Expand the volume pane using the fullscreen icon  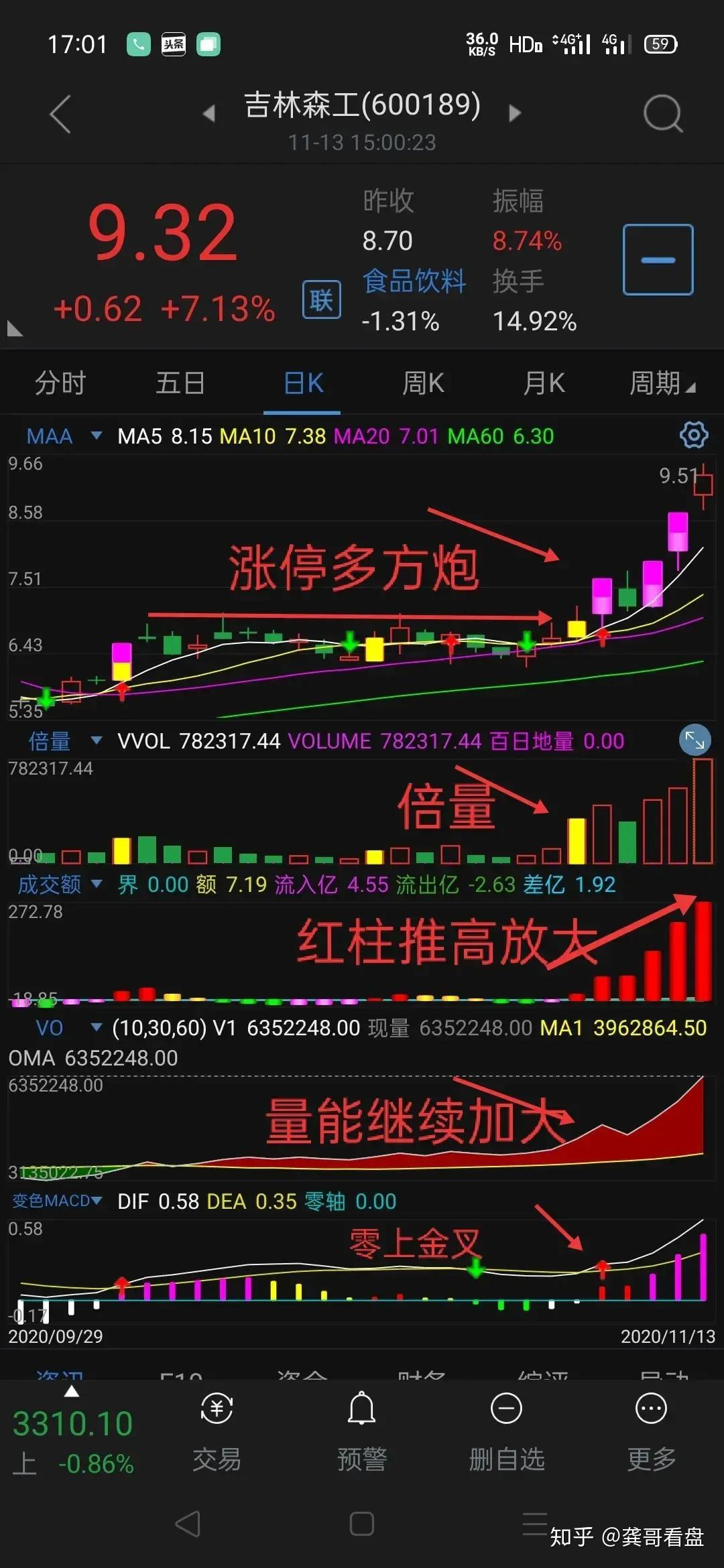pyautogui.click(x=695, y=740)
